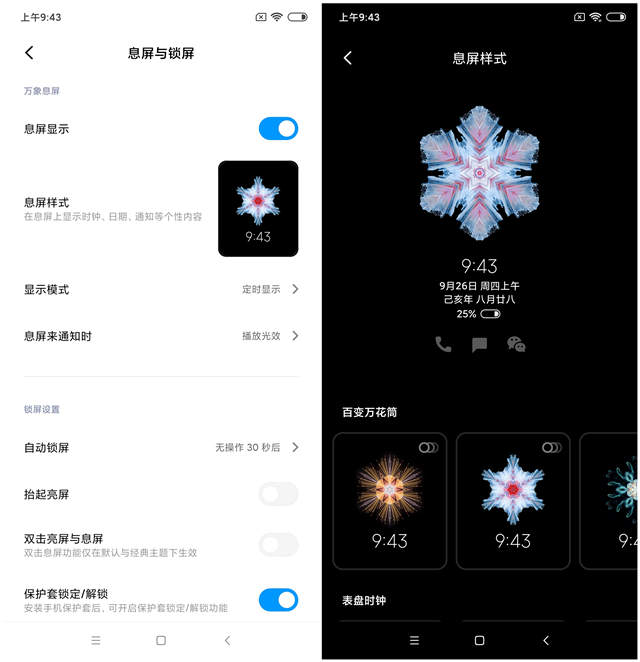Open 息屏样式 style settings row
This screenshot has height=662, width=640.
(x=160, y=208)
